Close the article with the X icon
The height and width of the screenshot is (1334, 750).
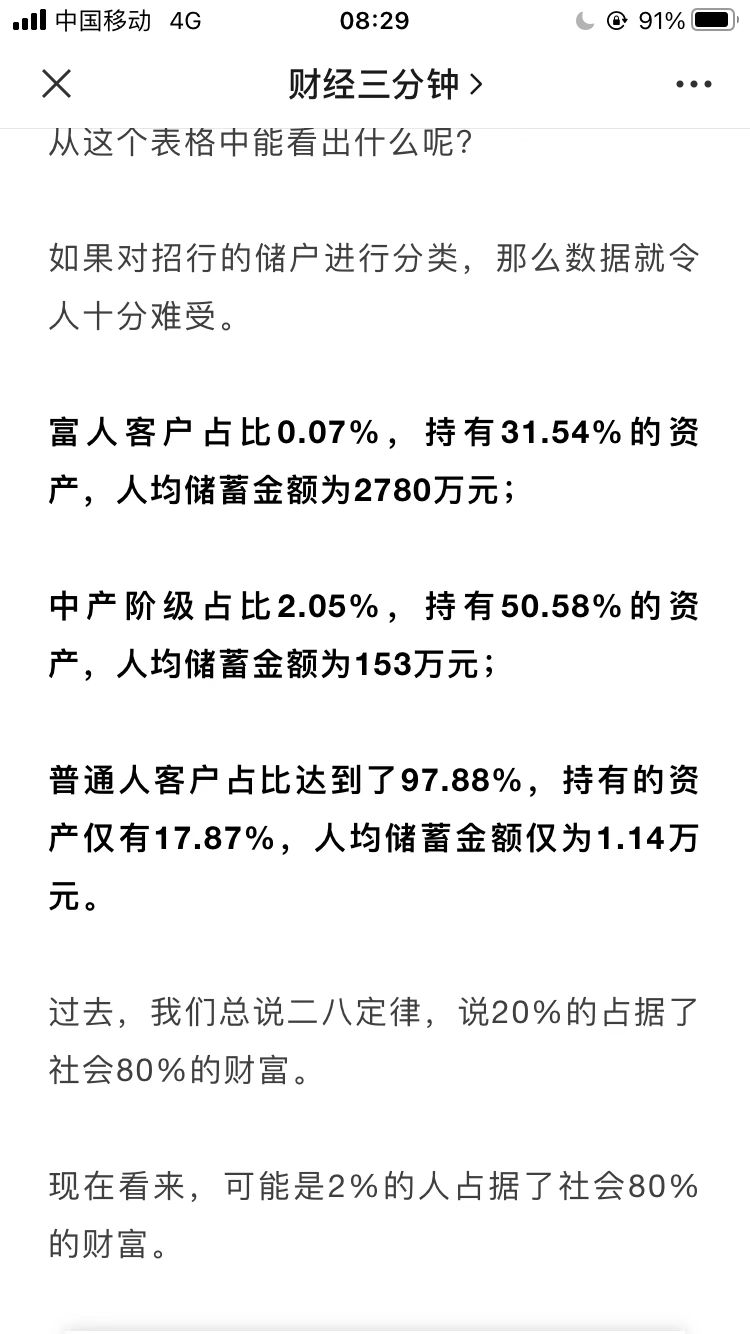[x=56, y=84]
